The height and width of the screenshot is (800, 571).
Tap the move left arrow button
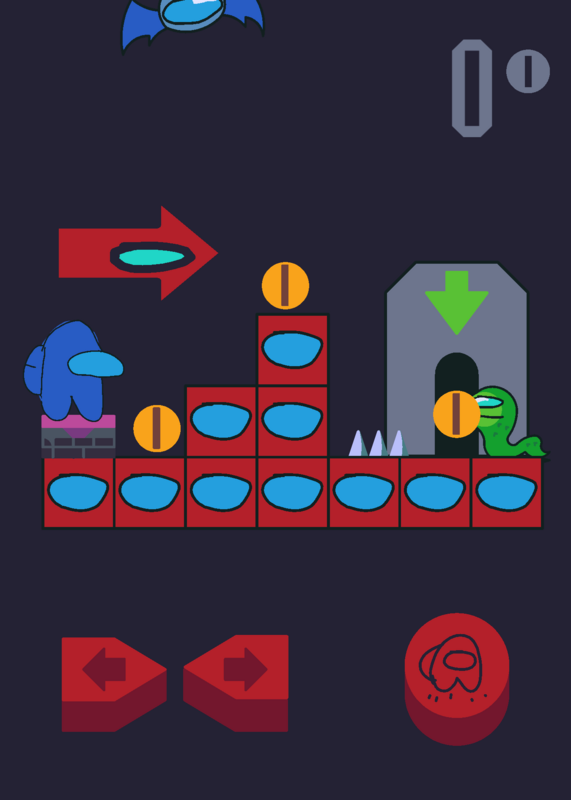[x=114, y=684]
